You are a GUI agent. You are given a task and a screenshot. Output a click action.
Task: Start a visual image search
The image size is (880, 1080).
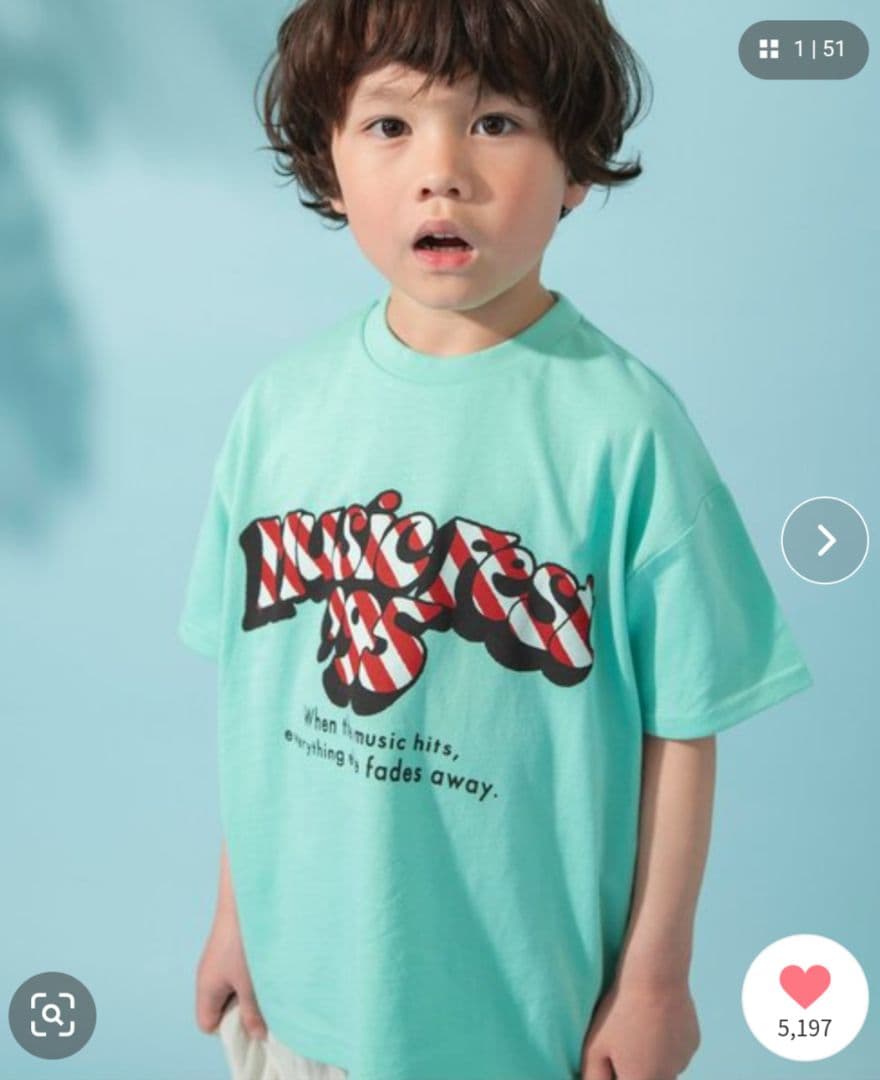click(x=52, y=1015)
